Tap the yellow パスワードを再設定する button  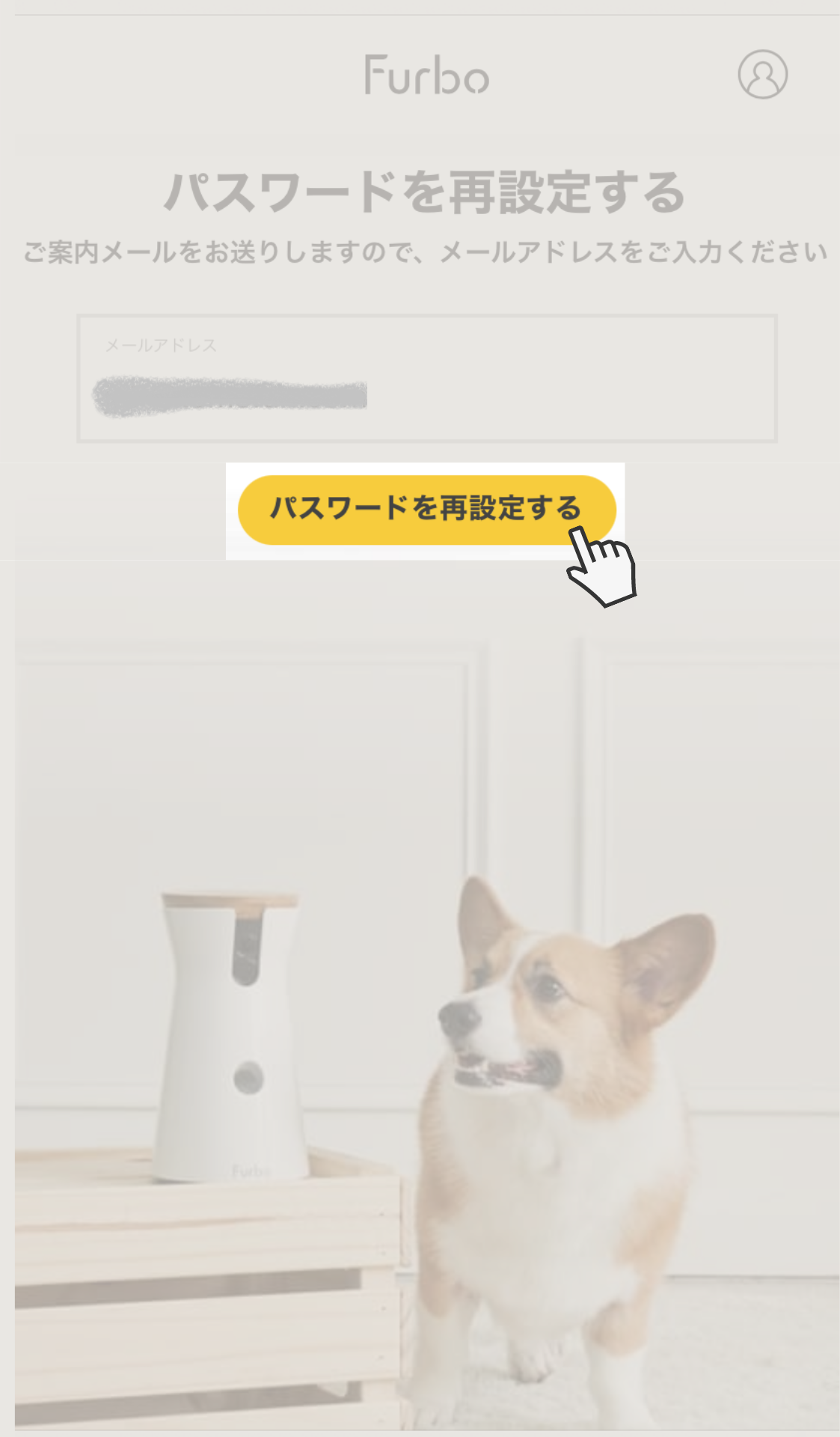426,510
